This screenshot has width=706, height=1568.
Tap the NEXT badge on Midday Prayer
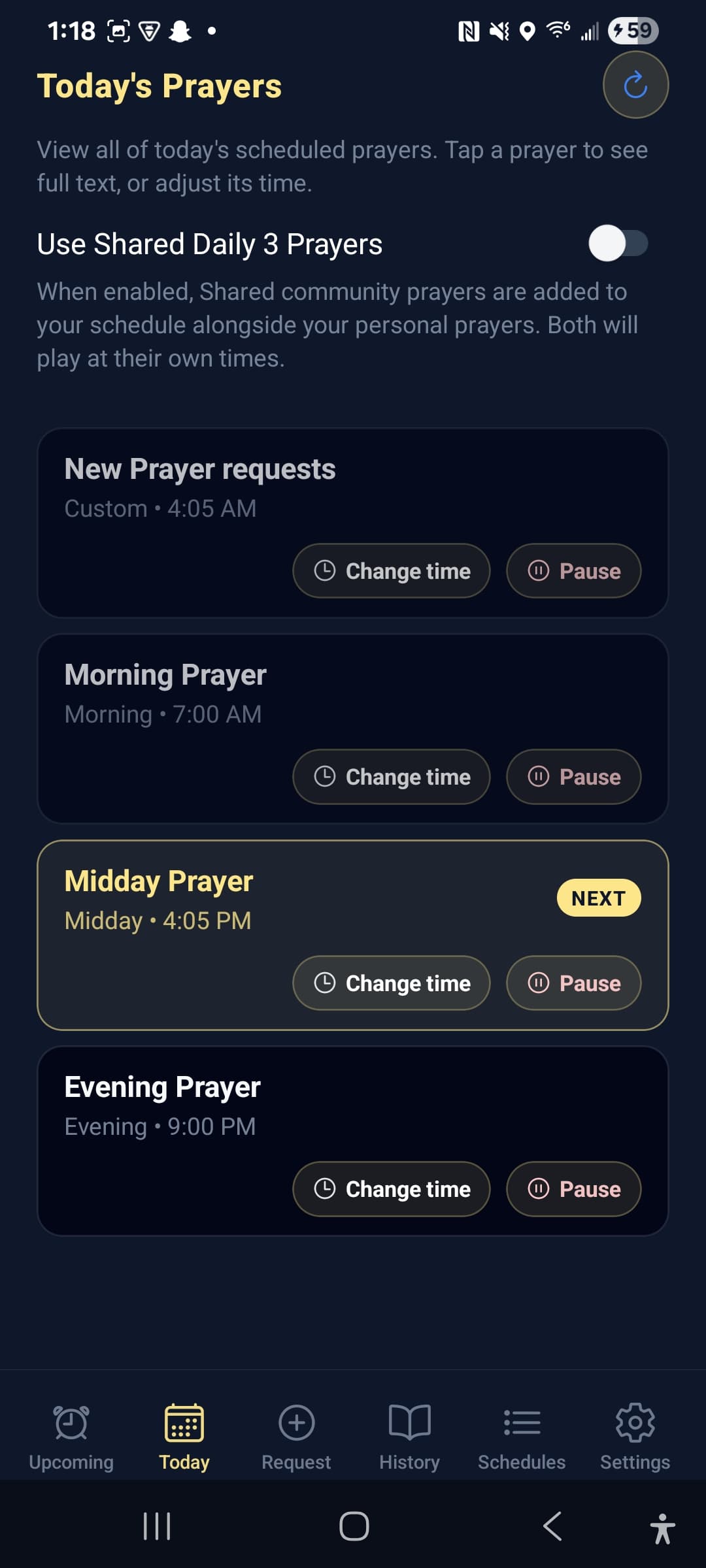click(598, 898)
